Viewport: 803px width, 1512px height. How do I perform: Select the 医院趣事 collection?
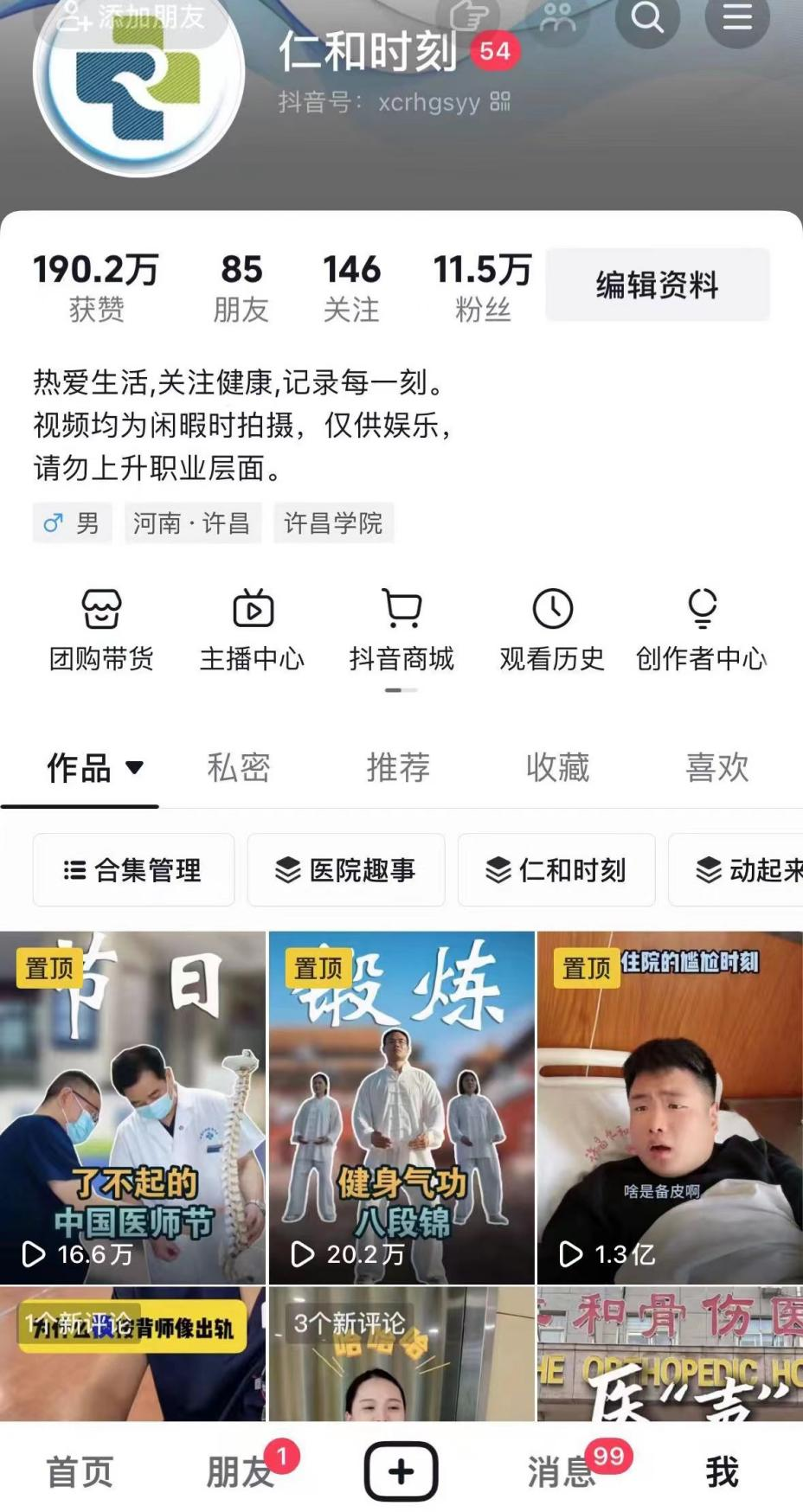(x=346, y=870)
